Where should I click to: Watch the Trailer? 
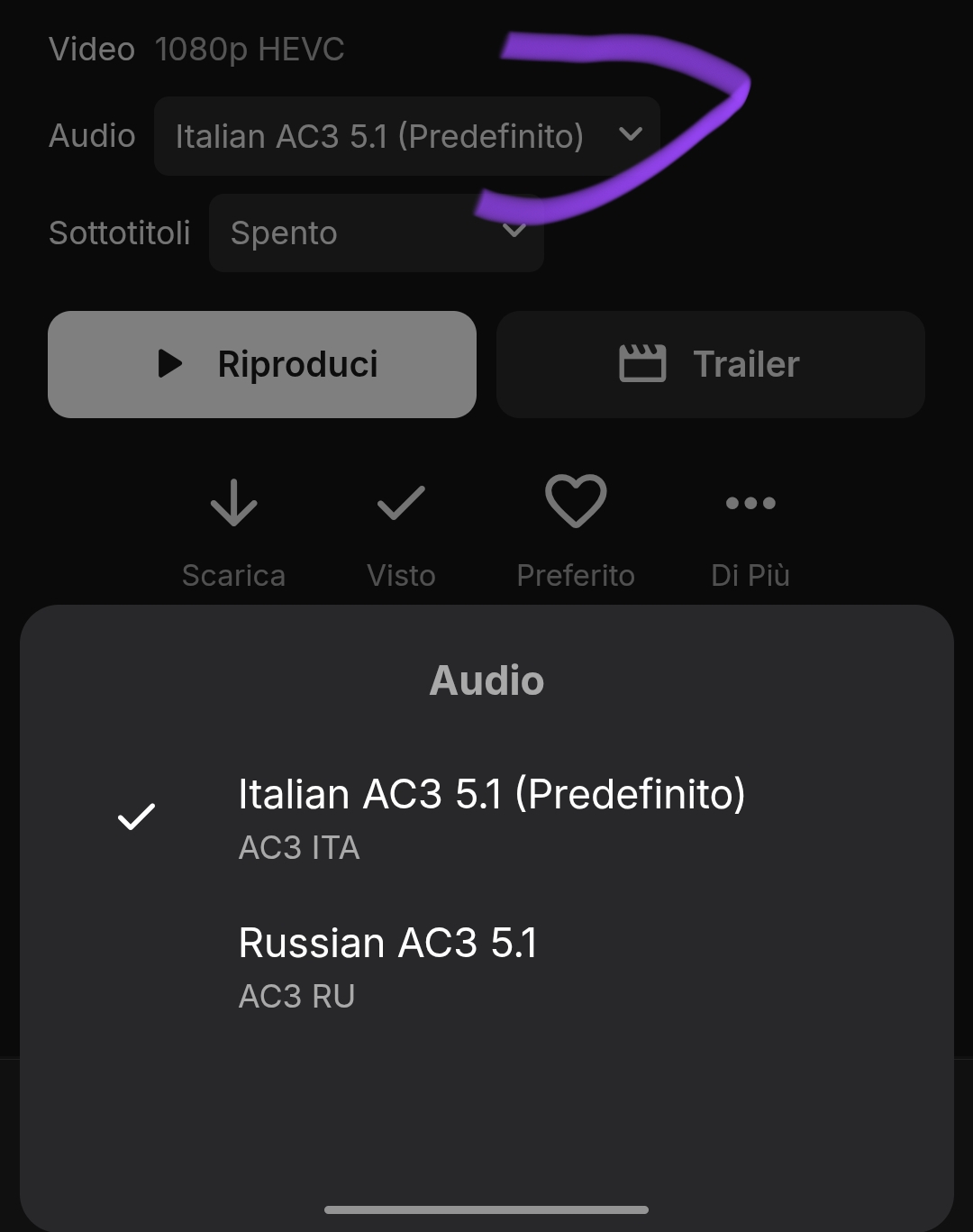coord(710,364)
